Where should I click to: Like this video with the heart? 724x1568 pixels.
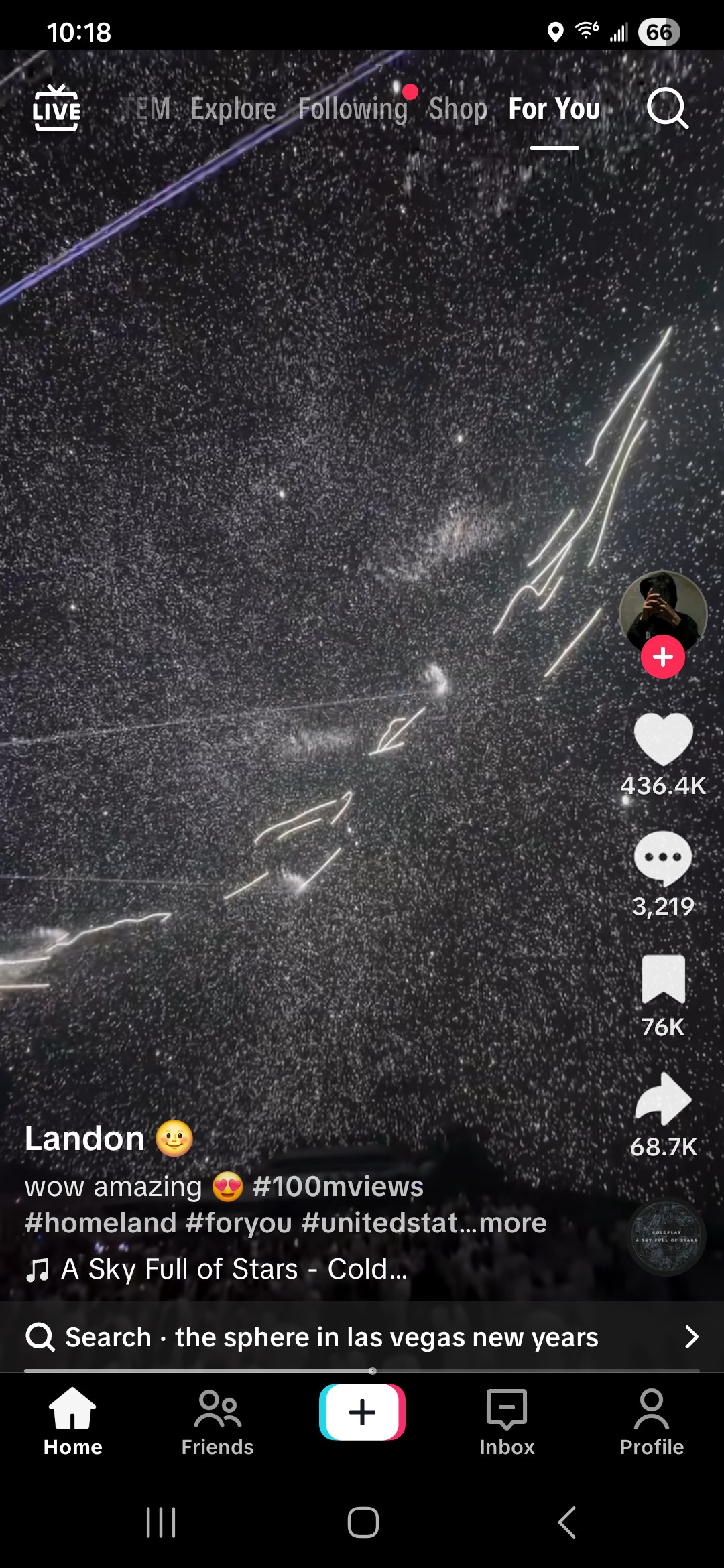[x=663, y=738]
